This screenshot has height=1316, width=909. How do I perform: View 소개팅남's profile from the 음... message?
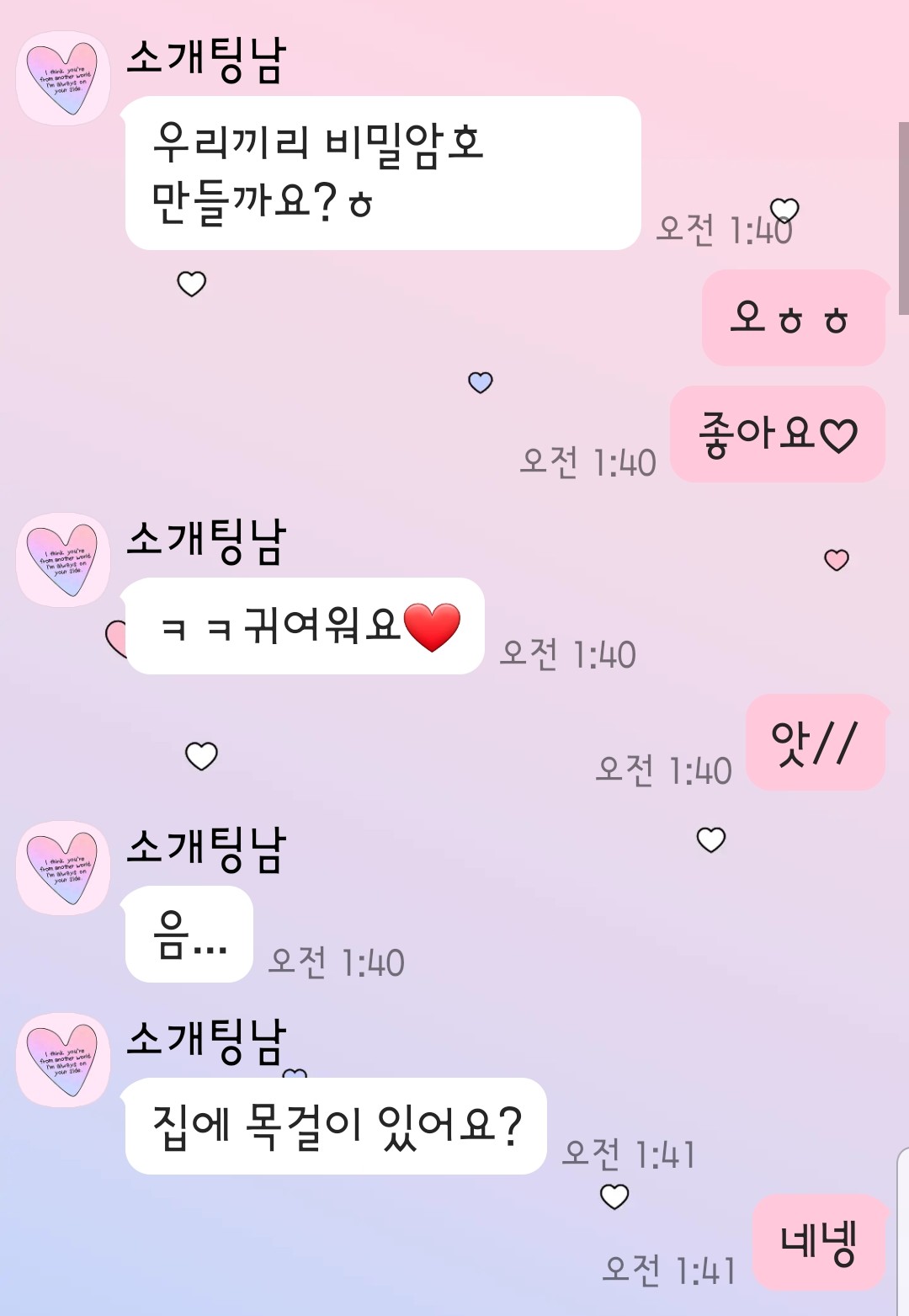pos(63,868)
